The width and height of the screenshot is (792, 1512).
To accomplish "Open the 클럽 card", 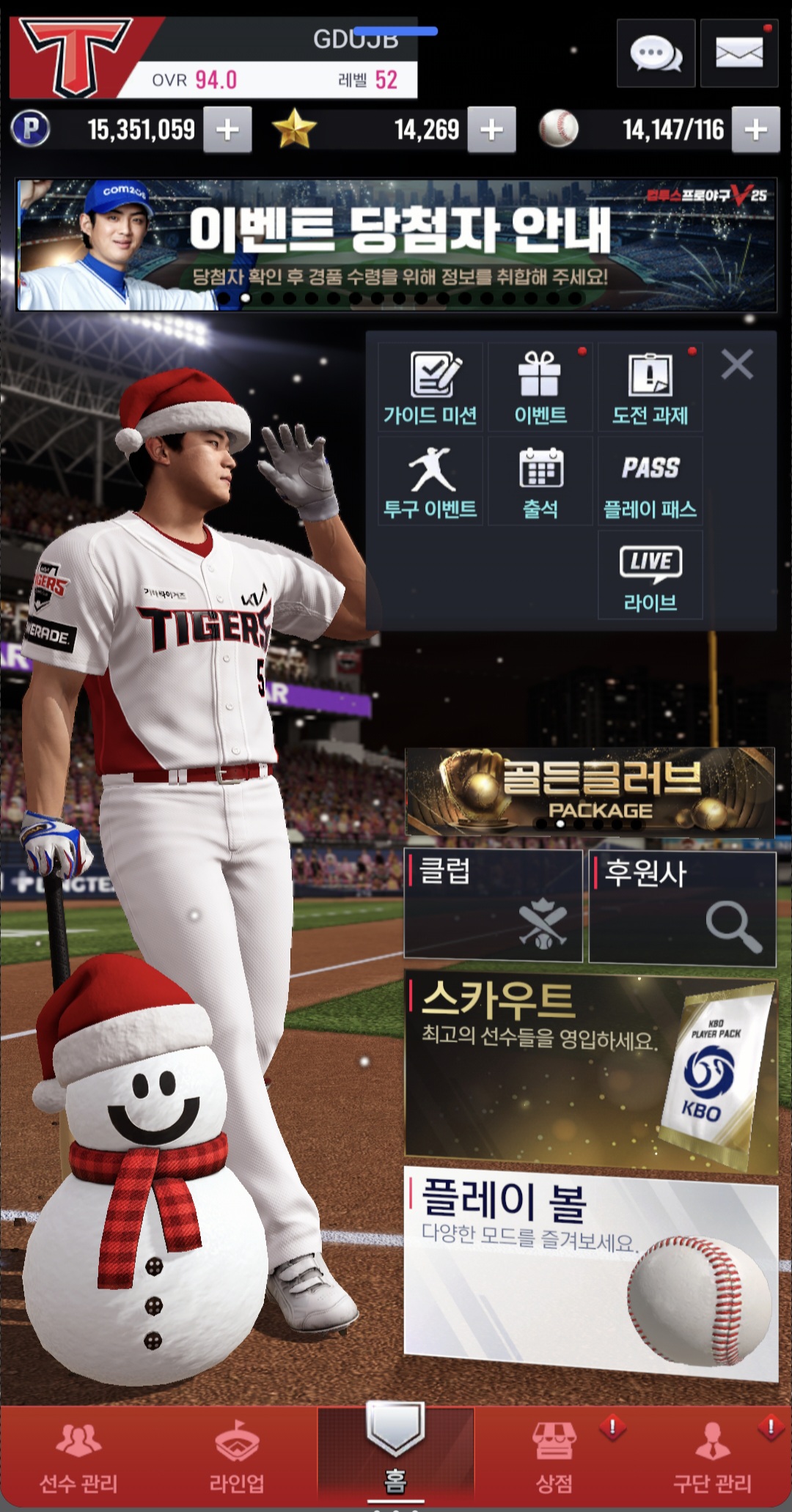I will point(493,906).
